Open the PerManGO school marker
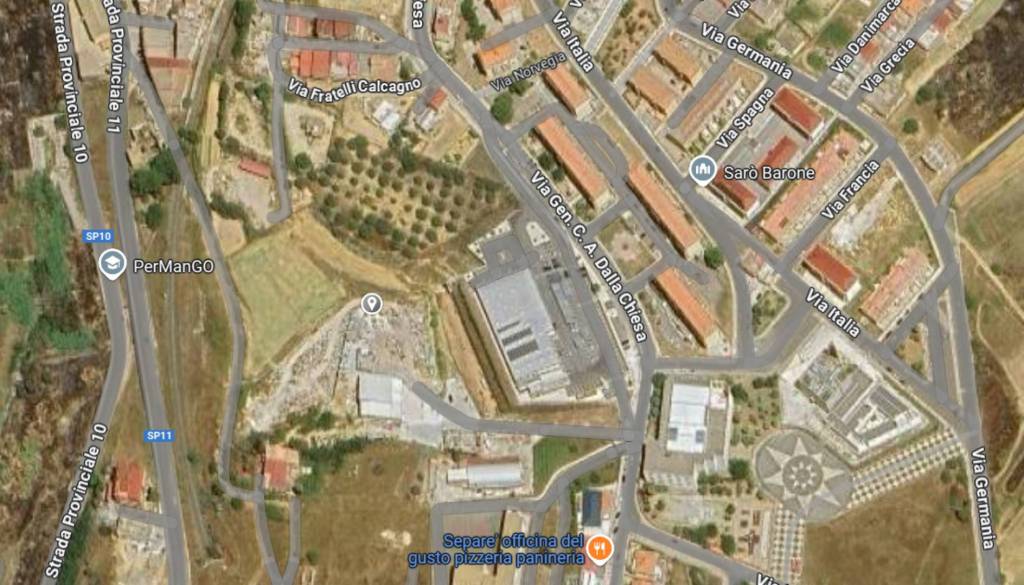This screenshot has height=585, width=1024. 112,263
